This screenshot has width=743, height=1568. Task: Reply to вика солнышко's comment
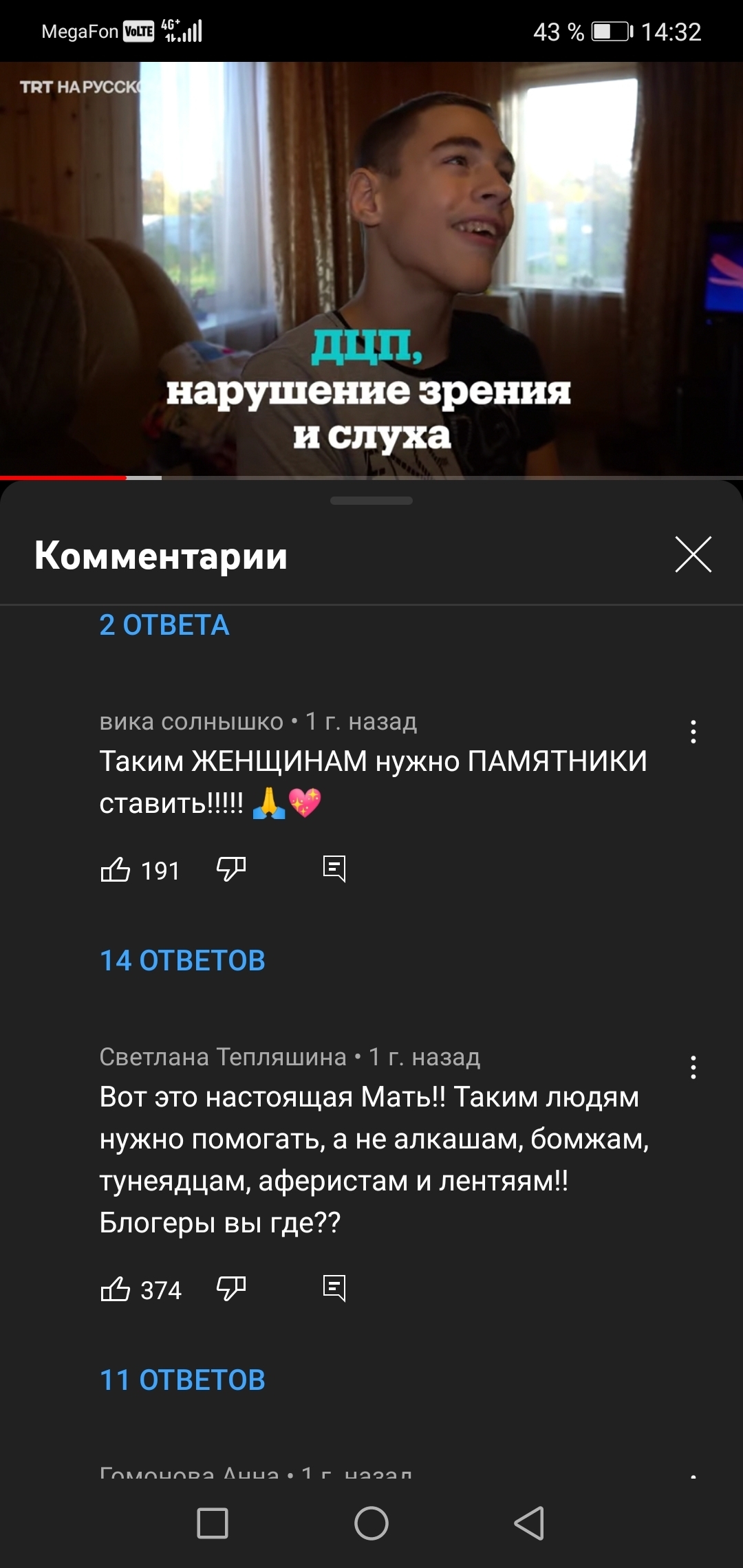pyautogui.click(x=334, y=869)
